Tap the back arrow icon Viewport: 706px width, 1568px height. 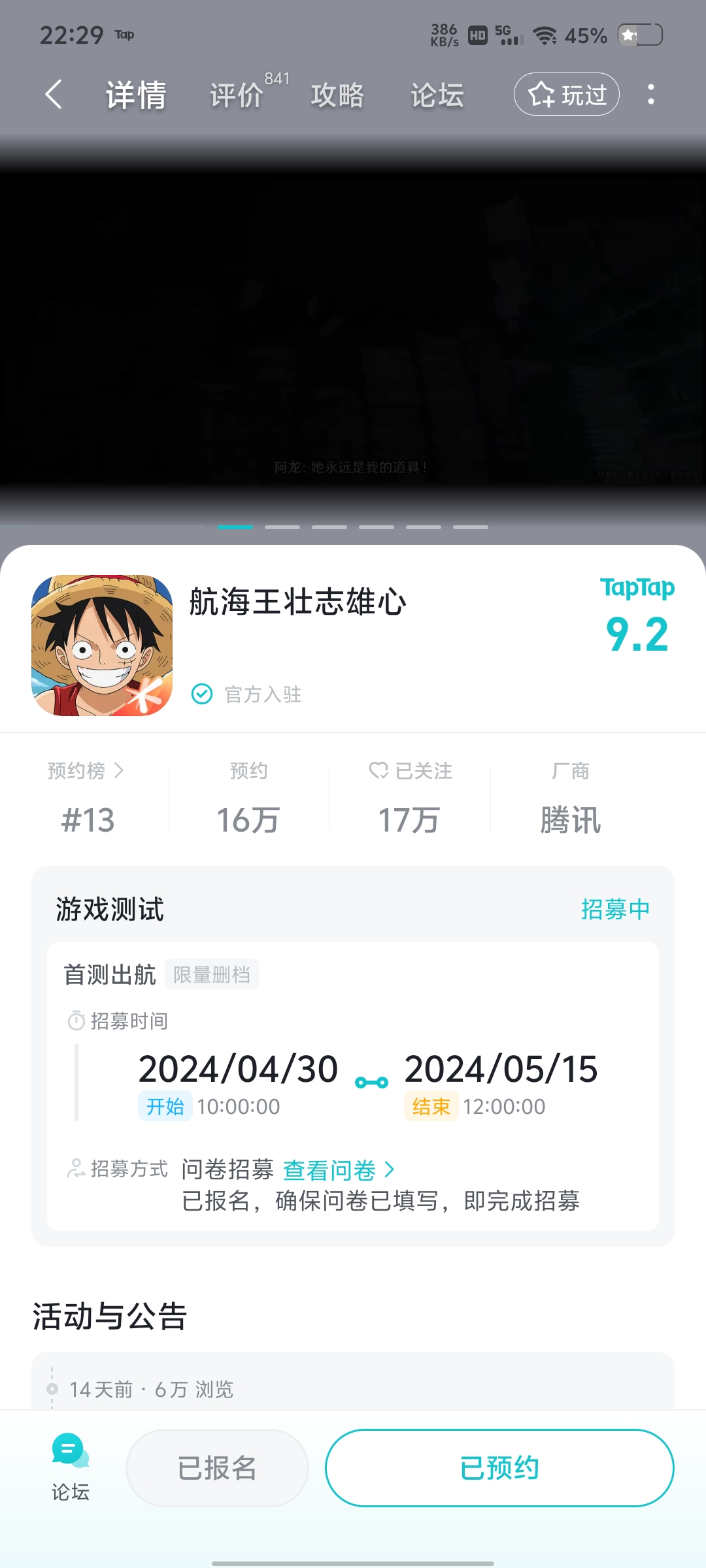click(x=53, y=94)
